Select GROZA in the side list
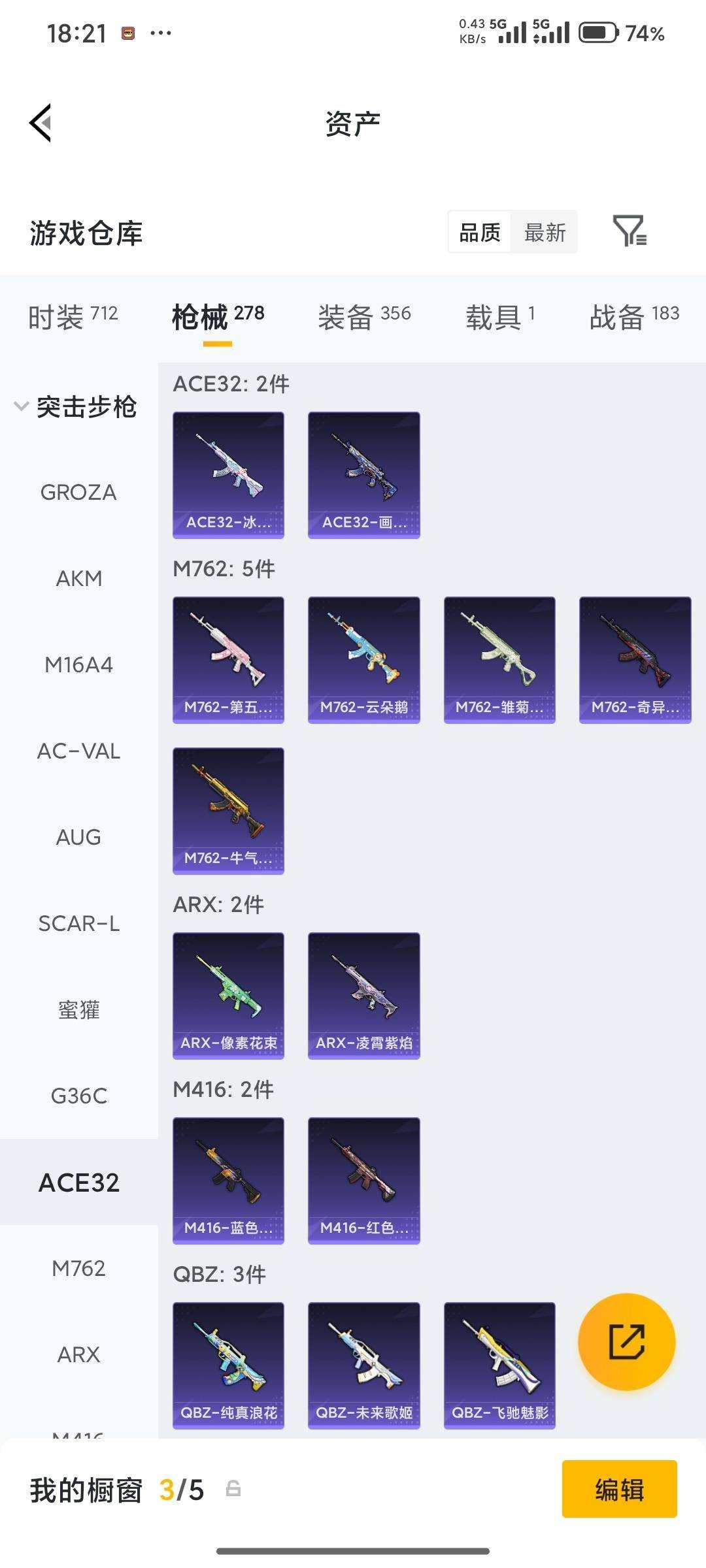The height and width of the screenshot is (1568, 706). pos(78,492)
